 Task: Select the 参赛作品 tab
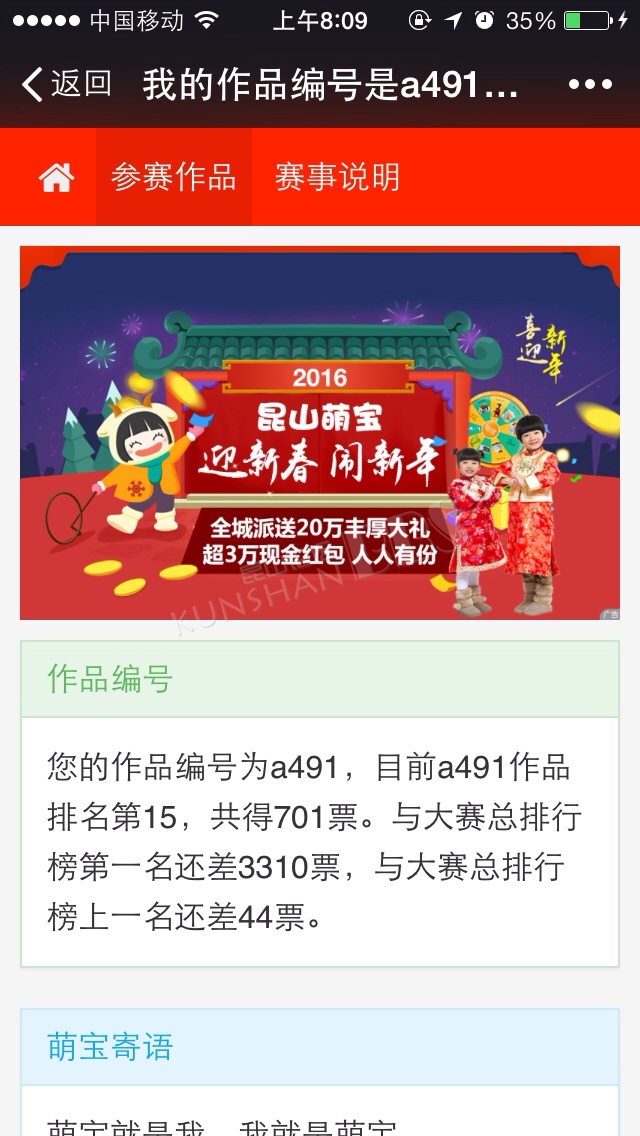(x=173, y=177)
